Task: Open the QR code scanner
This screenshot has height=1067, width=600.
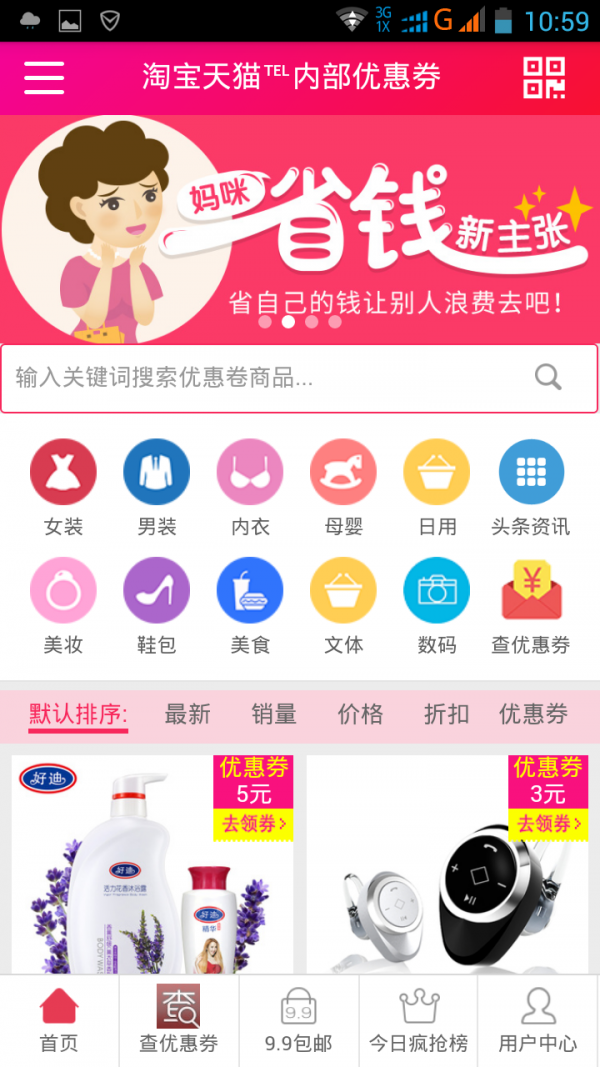Action: [544, 77]
